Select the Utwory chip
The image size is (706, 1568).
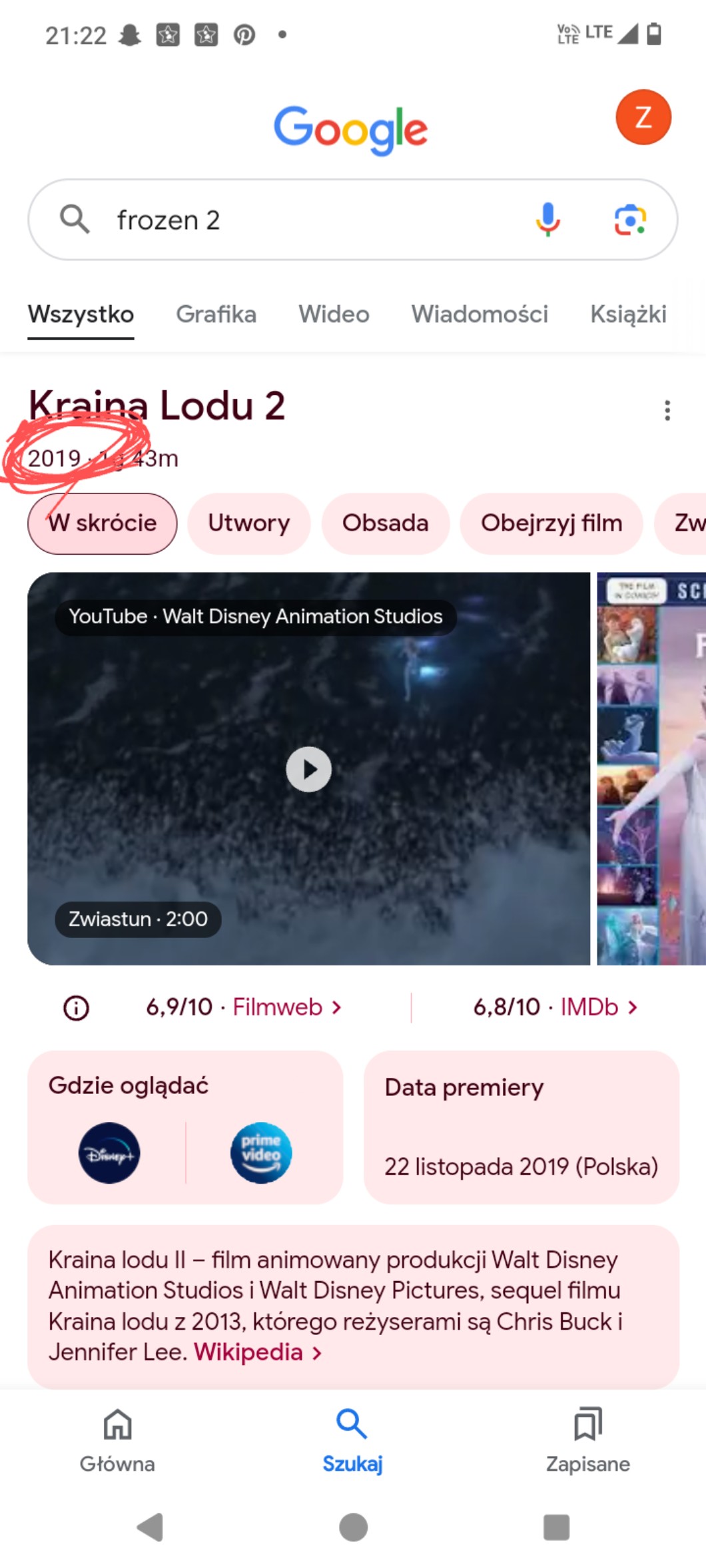click(x=248, y=523)
